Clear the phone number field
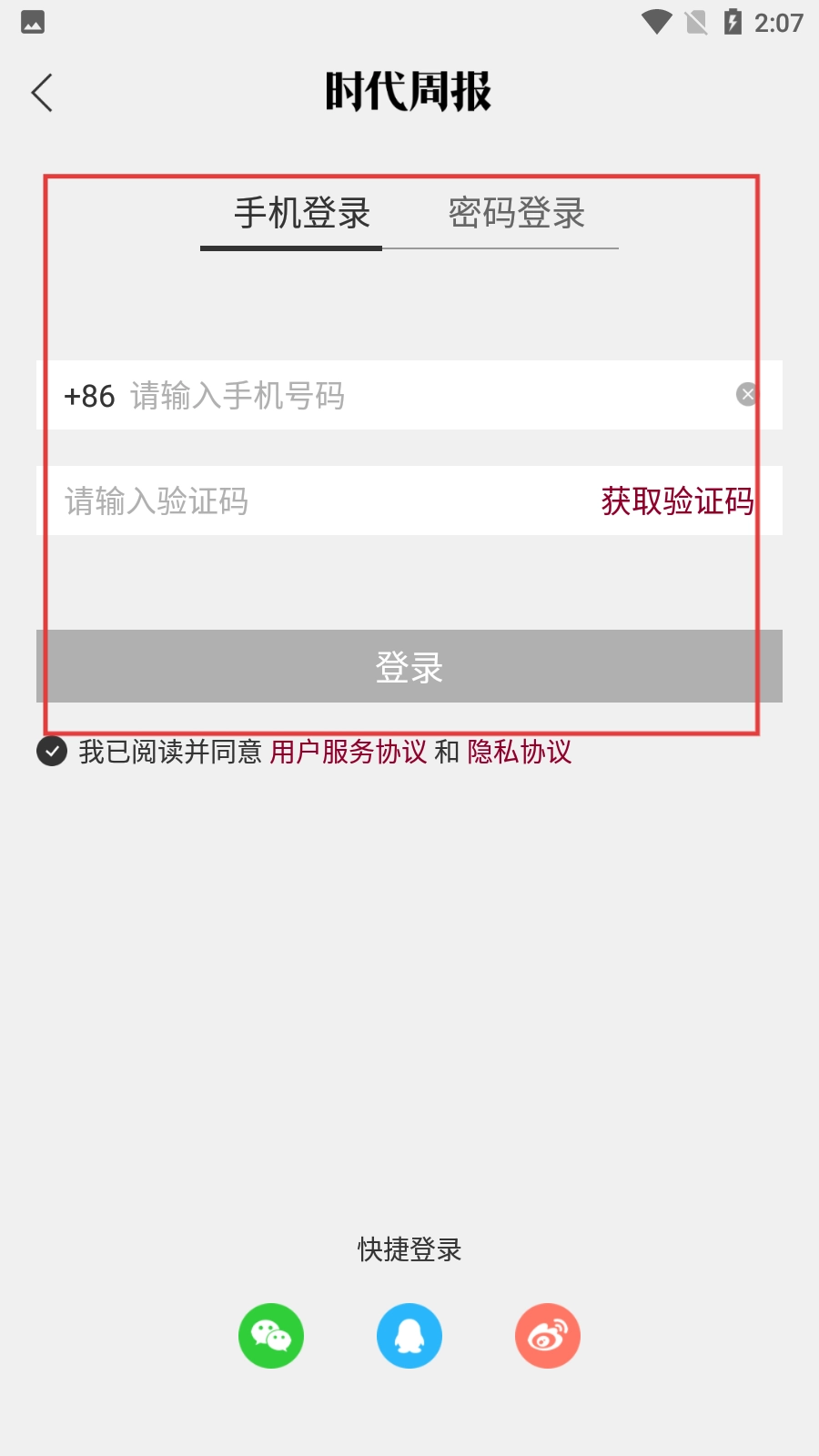The image size is (819, 1456). click(x=746, y=394)
